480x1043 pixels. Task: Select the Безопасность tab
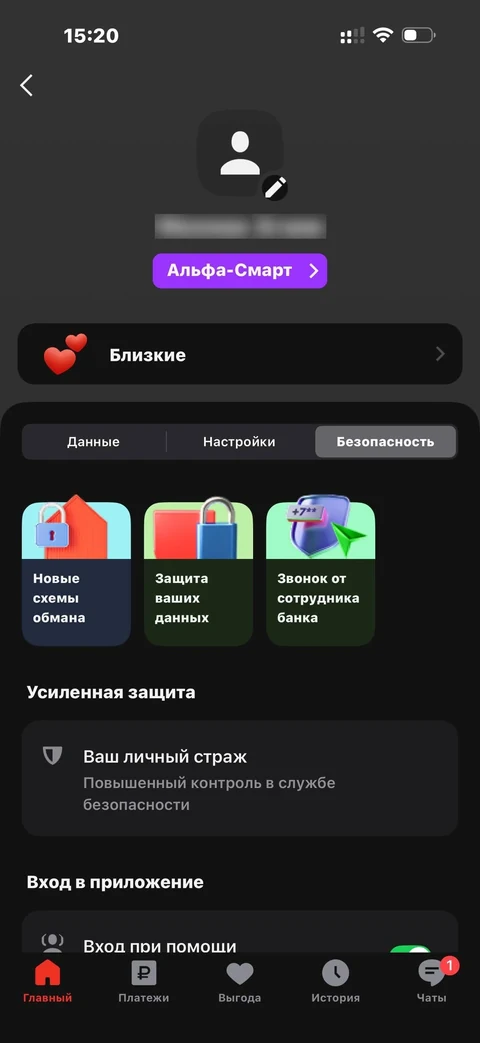pyautogui.click(x=386, y=442)
